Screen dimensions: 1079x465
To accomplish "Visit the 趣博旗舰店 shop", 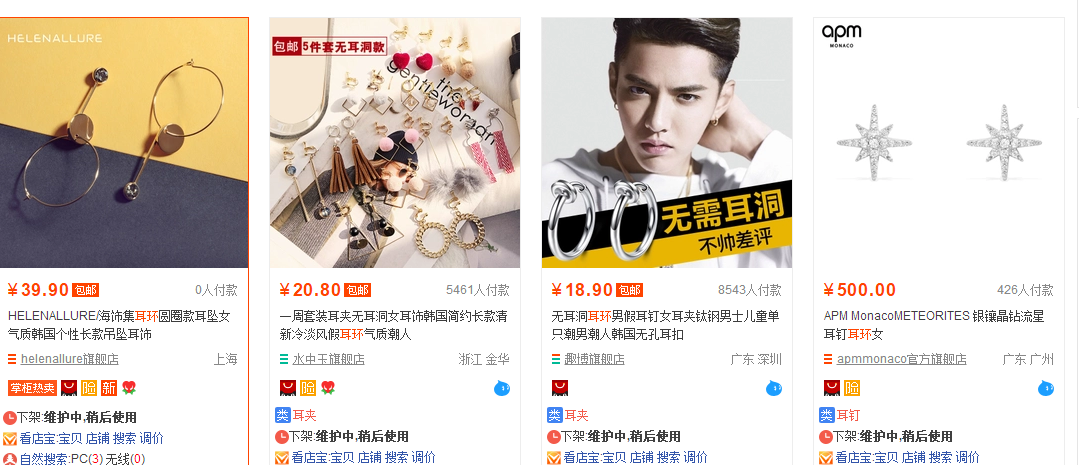I will pos(593,359).
